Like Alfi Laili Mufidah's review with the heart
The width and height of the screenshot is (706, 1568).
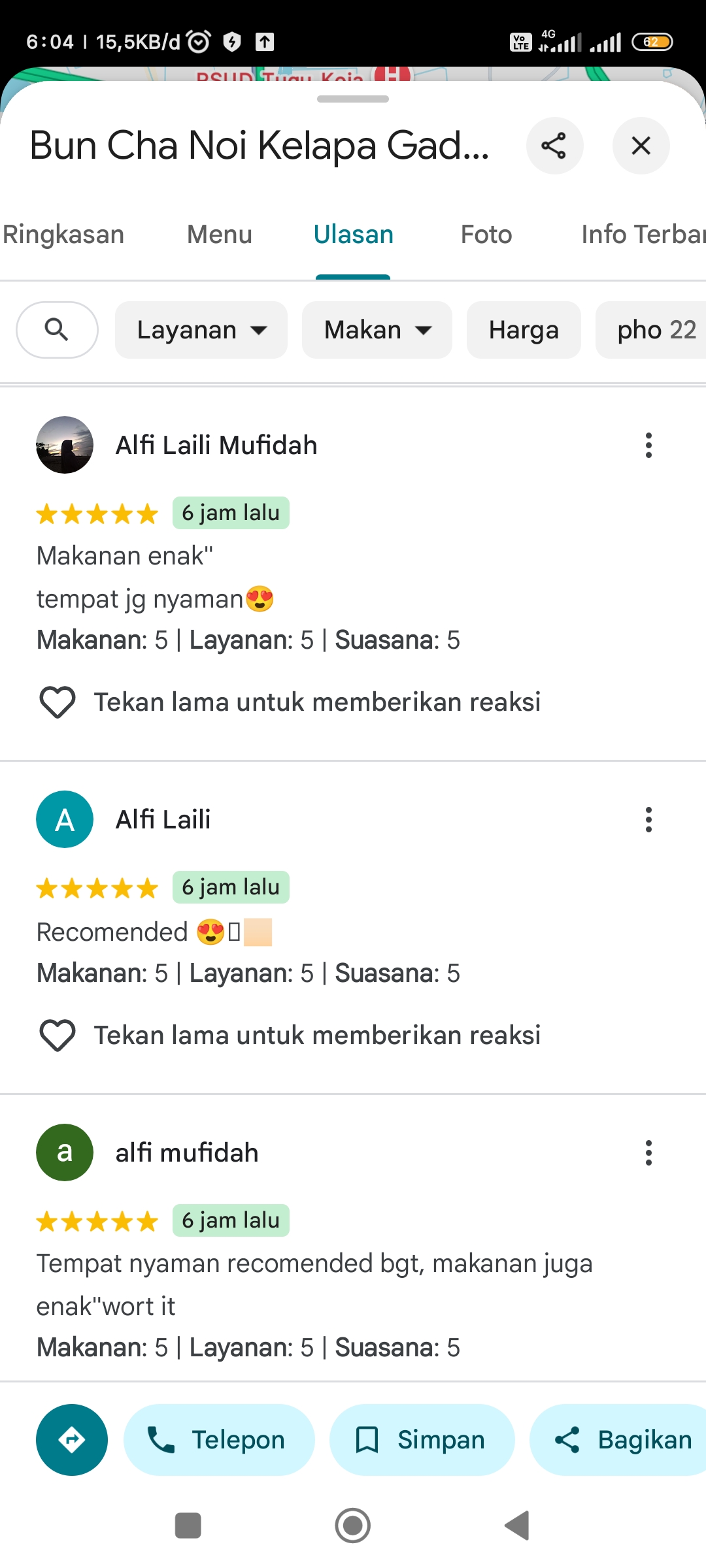coord(58,702)
